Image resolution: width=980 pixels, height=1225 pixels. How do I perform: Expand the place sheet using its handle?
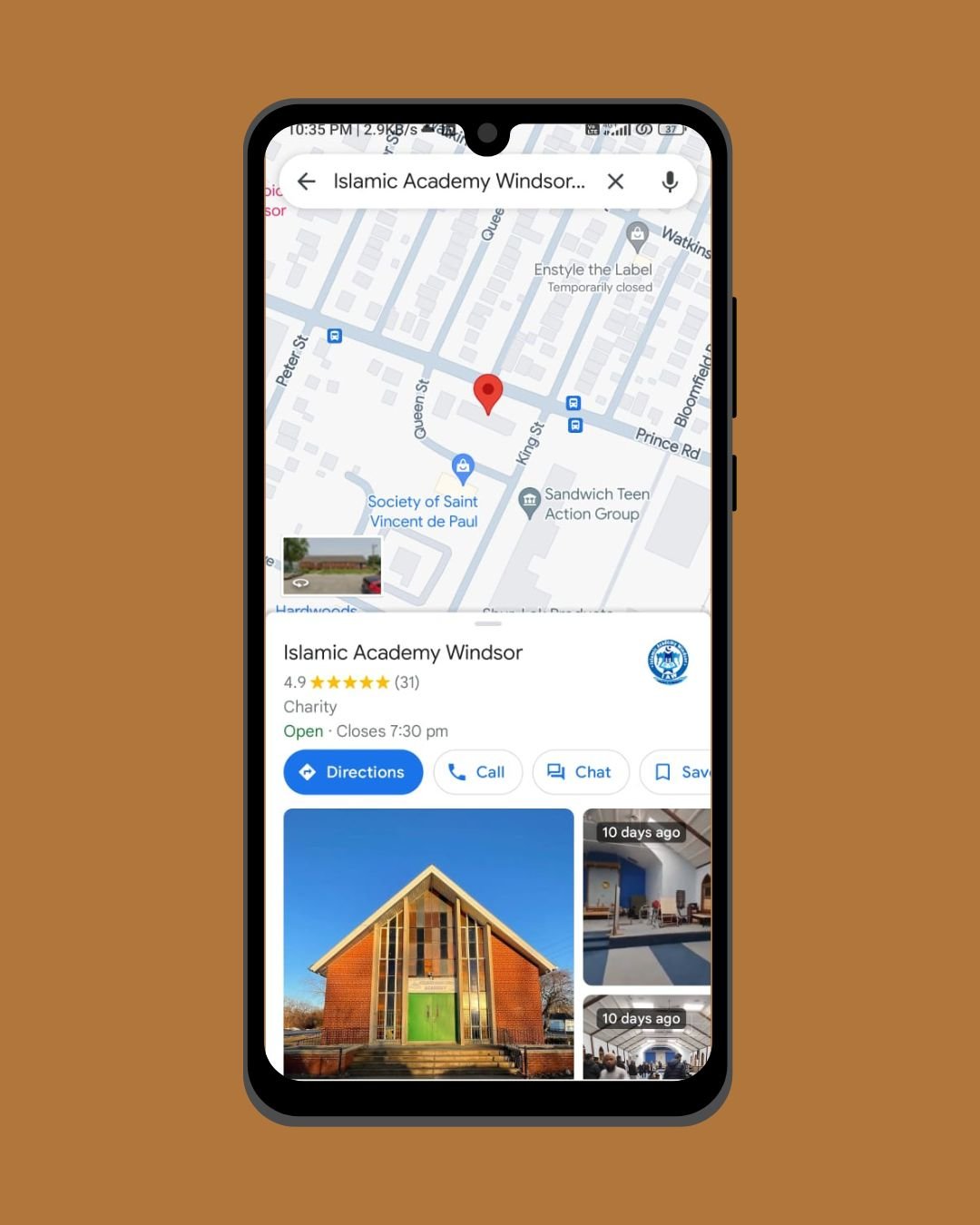point(488,623)
